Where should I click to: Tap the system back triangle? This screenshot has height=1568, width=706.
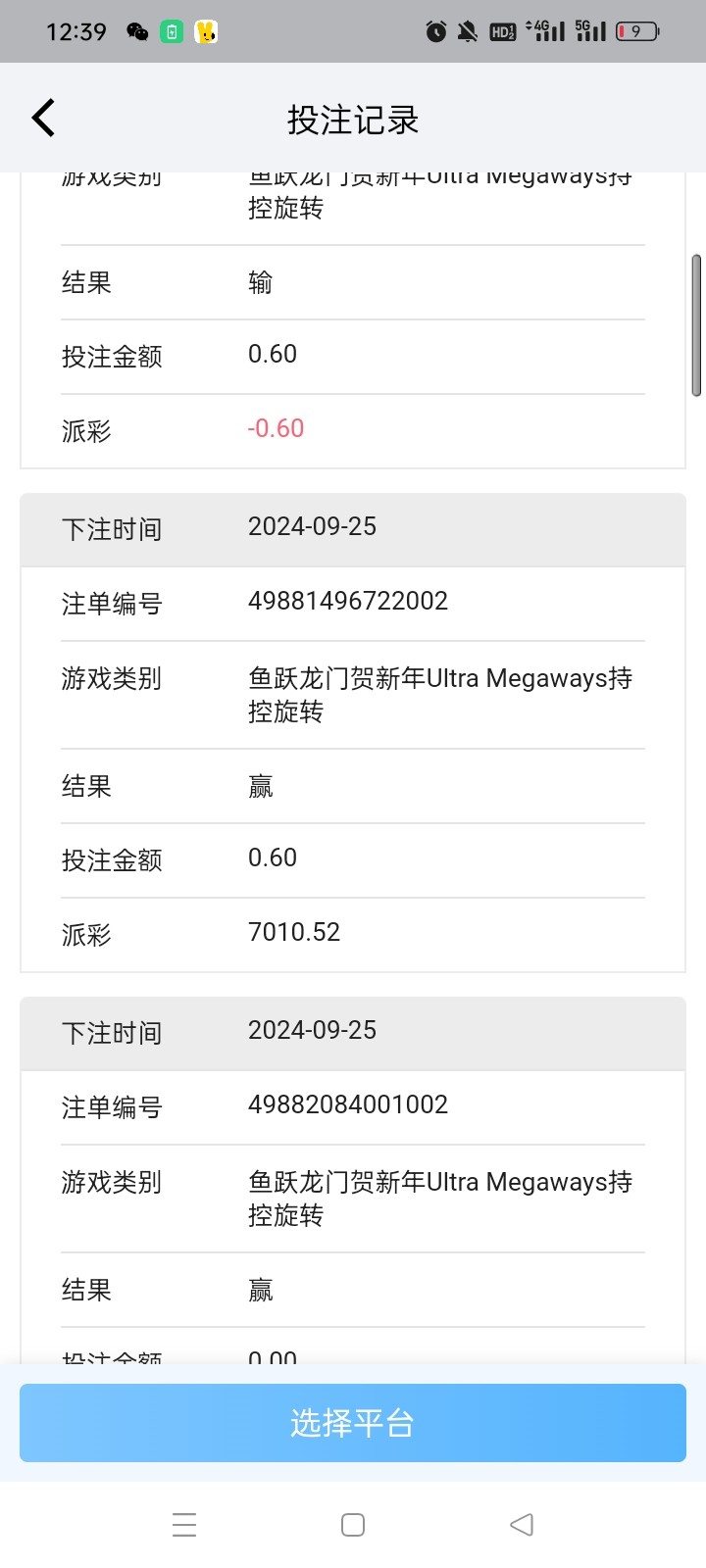click(x=522, y=1525)
